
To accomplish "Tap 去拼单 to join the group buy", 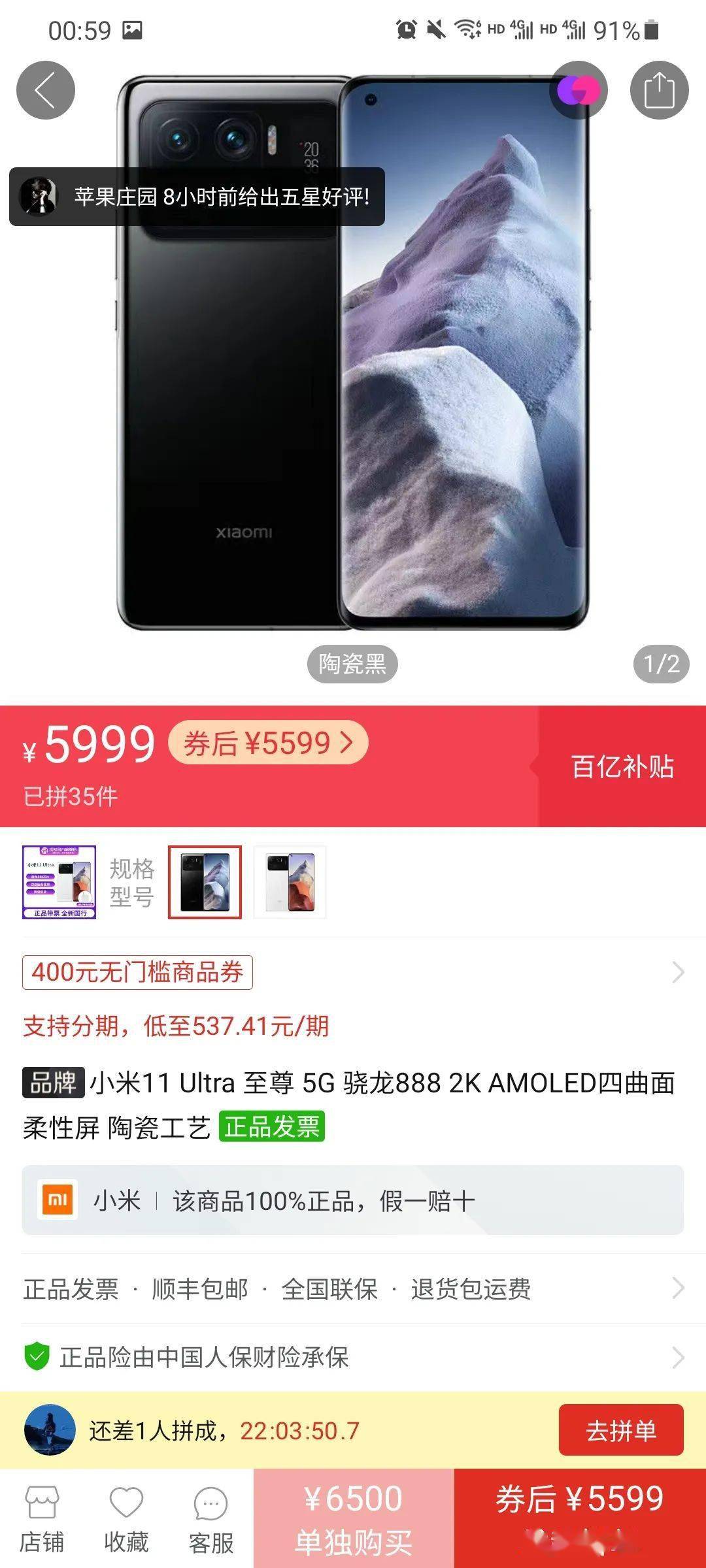I will (x=620, y=1430).
